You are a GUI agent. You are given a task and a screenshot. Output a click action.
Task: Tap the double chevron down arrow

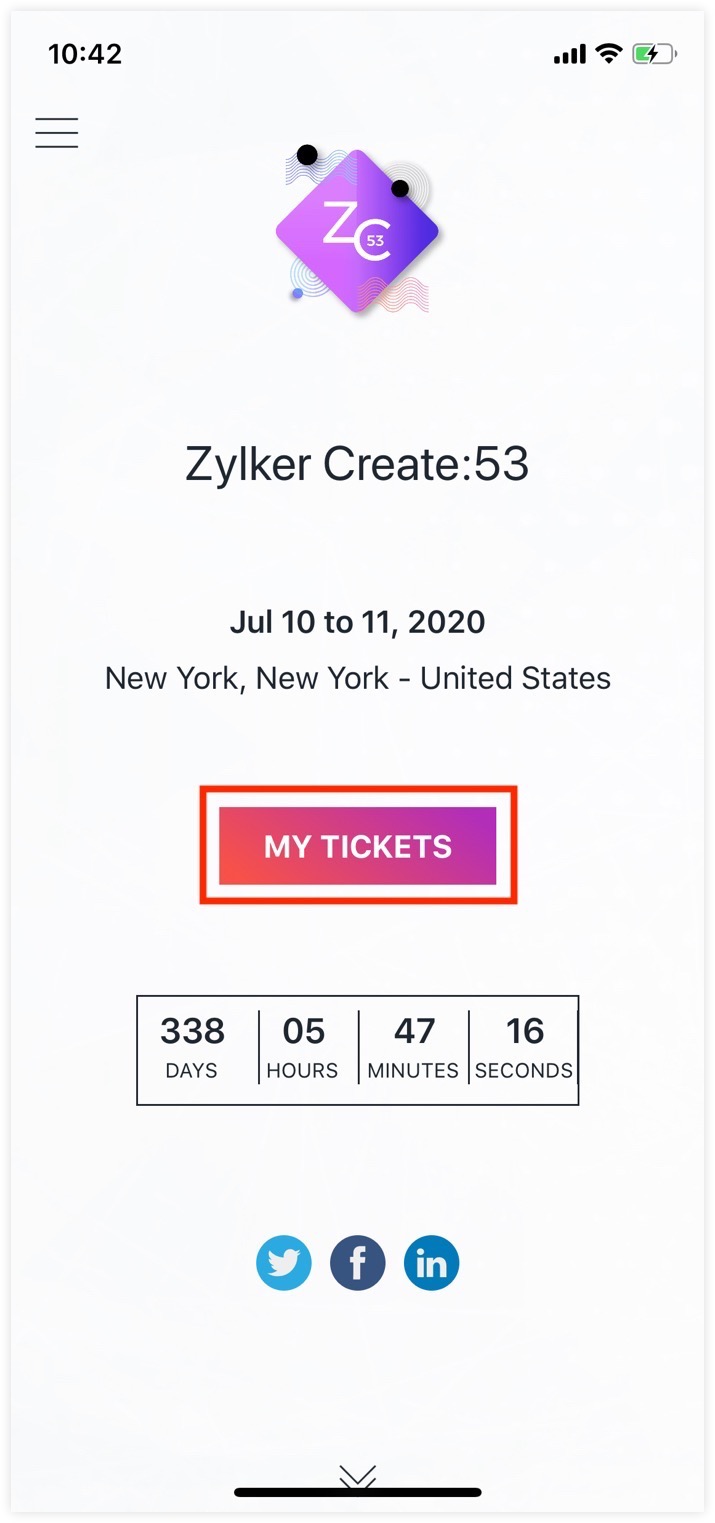coord(357,1476)
